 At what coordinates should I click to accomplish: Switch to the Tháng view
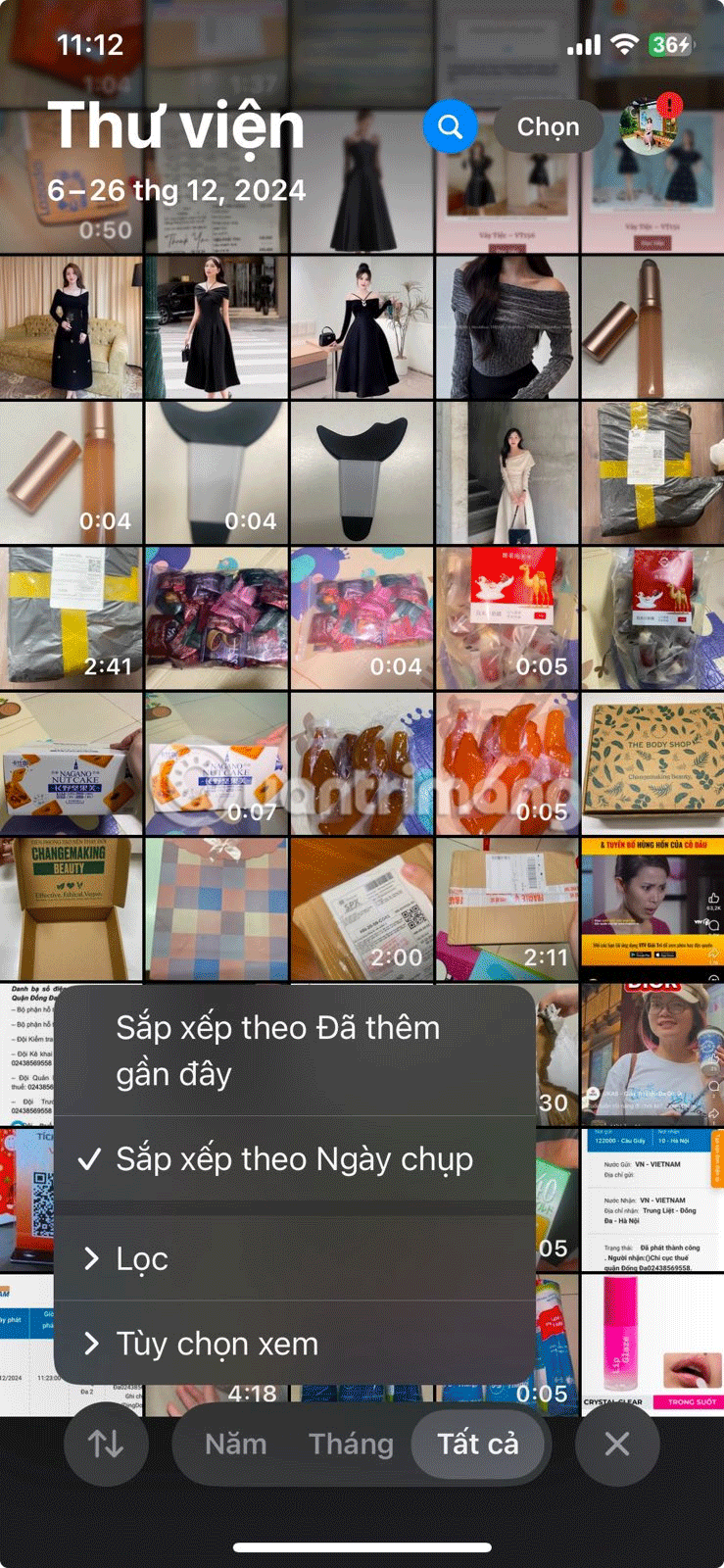pyautogui.click(x=351, y=1444)
